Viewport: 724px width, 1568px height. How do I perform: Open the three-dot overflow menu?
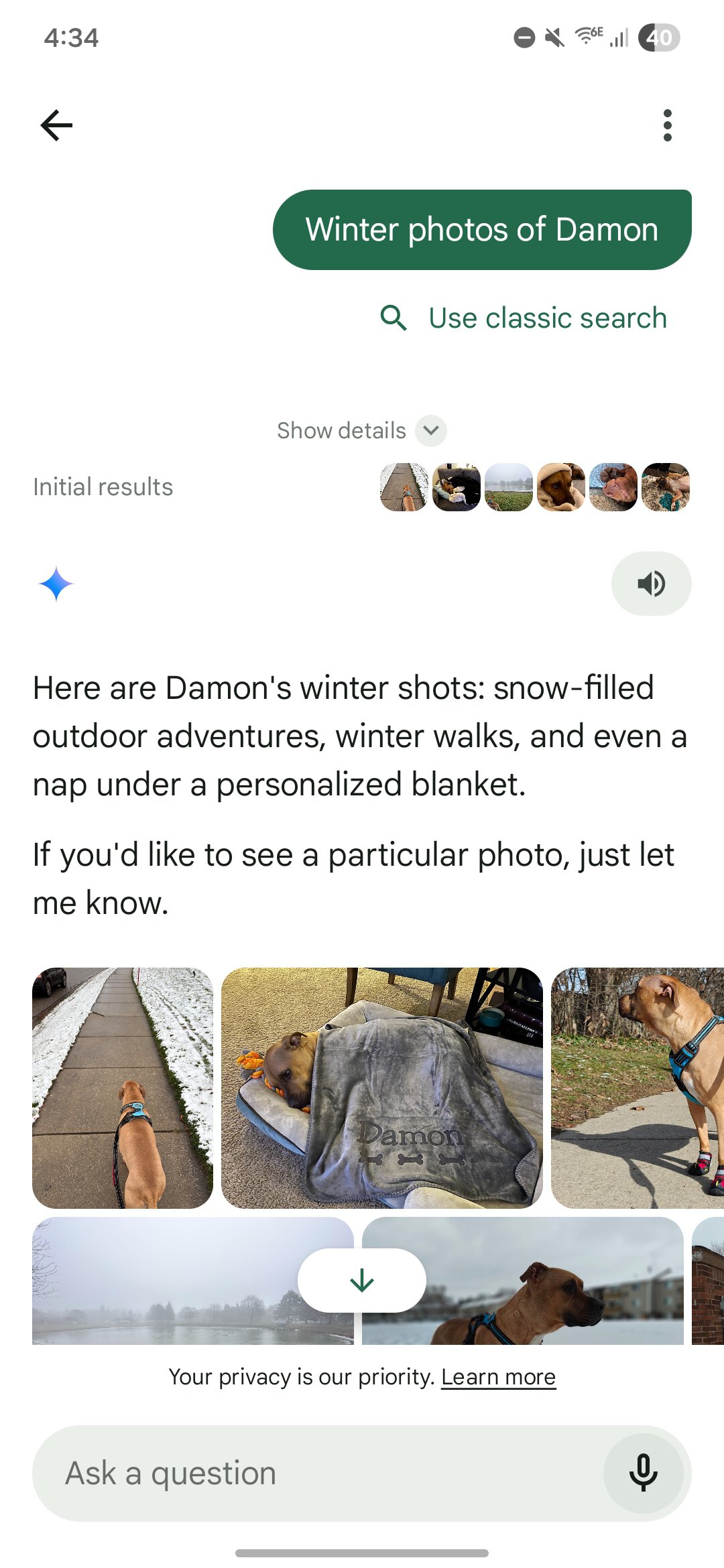pyautogui.click(x=666, y=125)
